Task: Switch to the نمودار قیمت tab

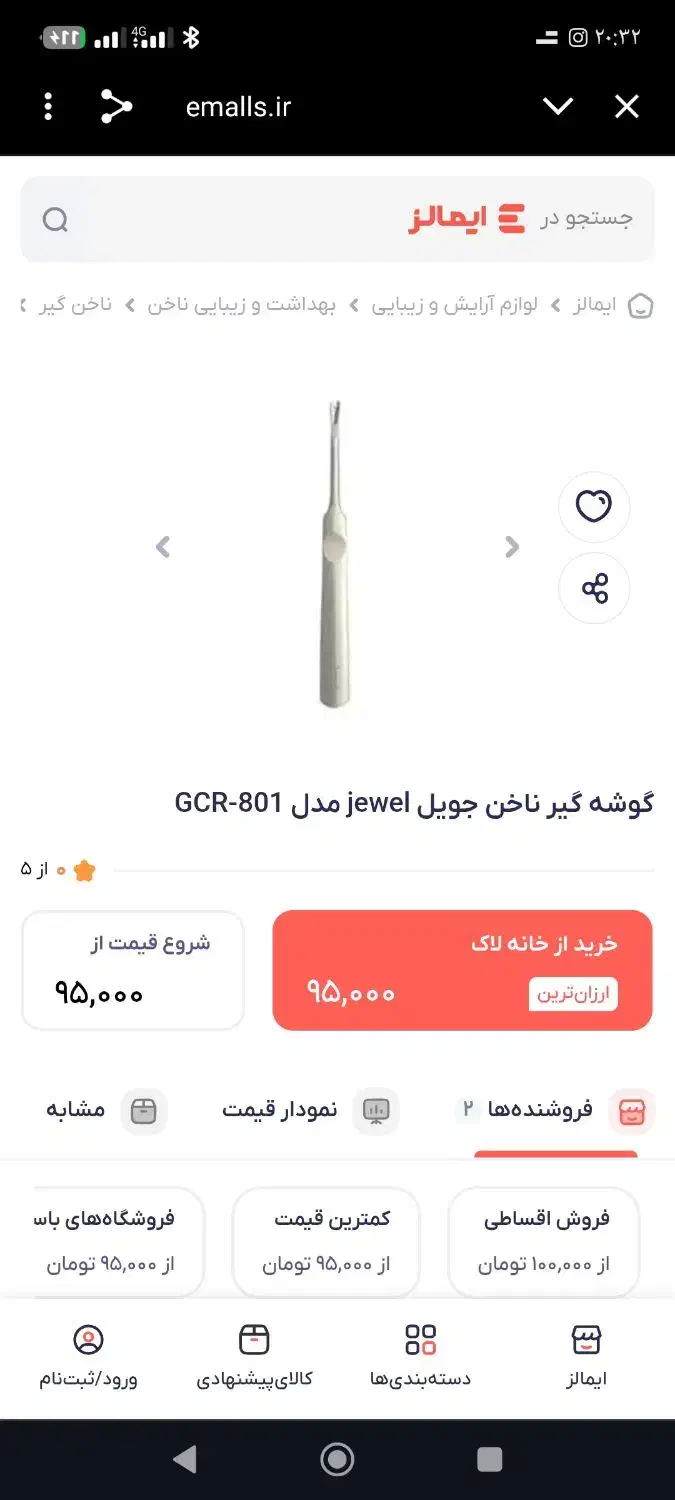Action: 308,1111
